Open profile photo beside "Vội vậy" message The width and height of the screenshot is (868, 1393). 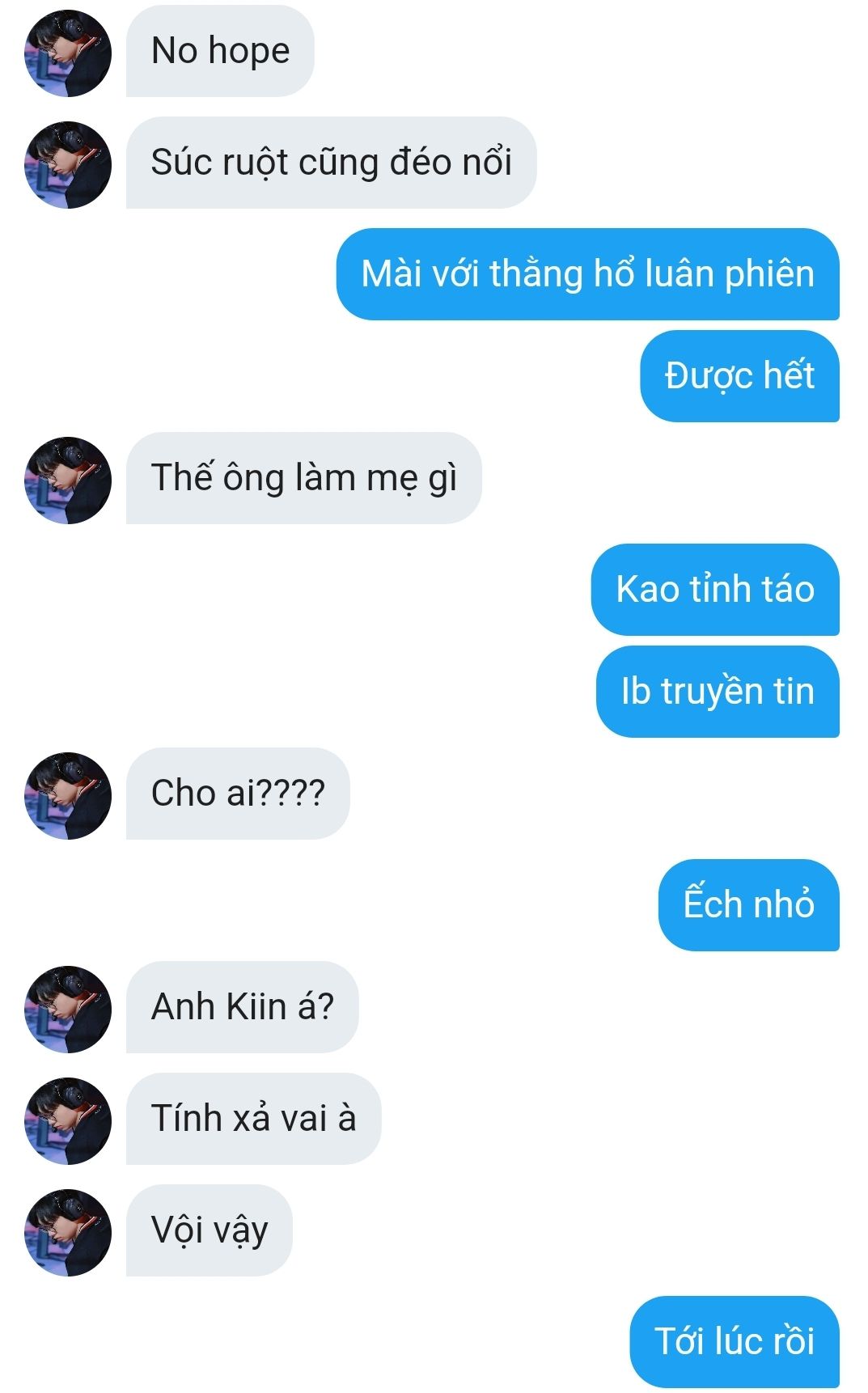(x=68, y=1233)
